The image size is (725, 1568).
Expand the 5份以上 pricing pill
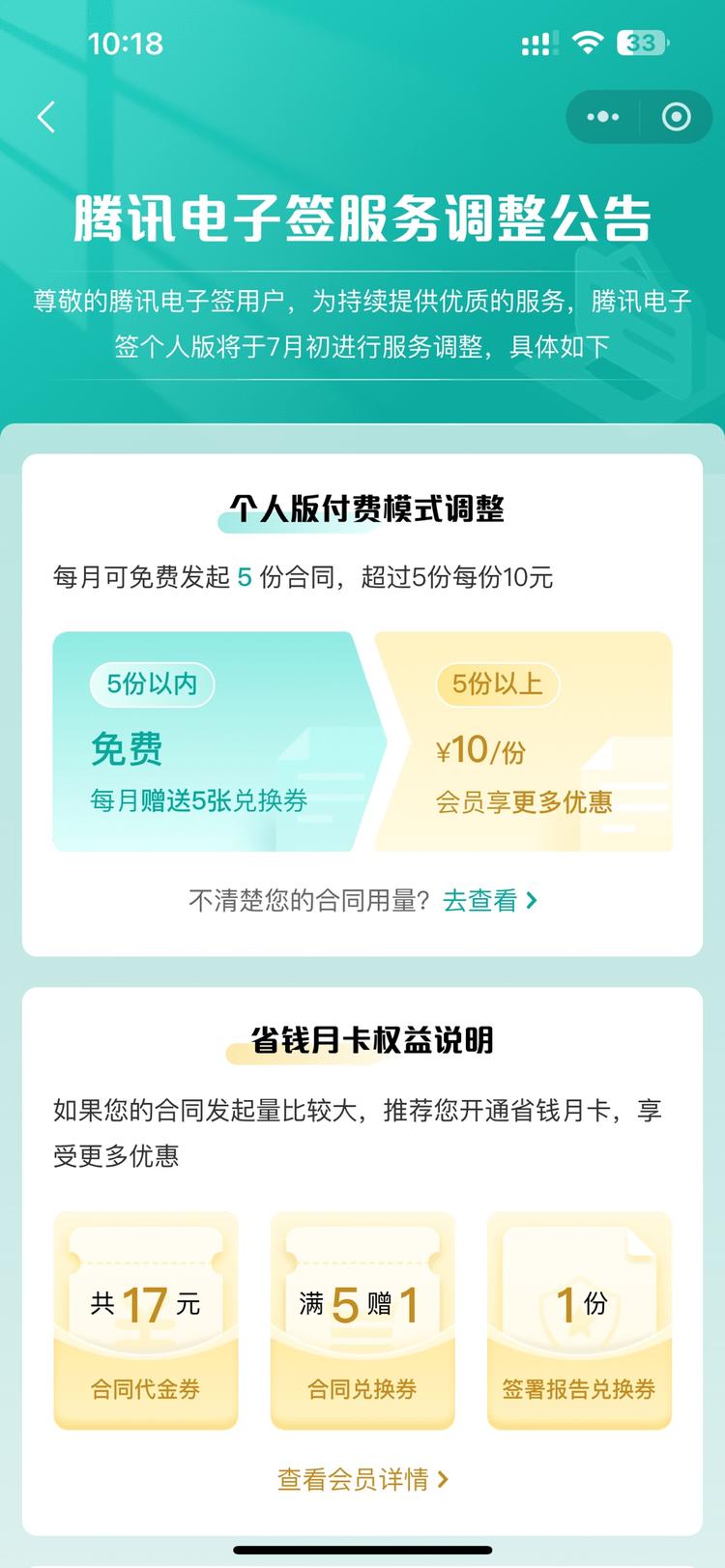click(498, 684)
